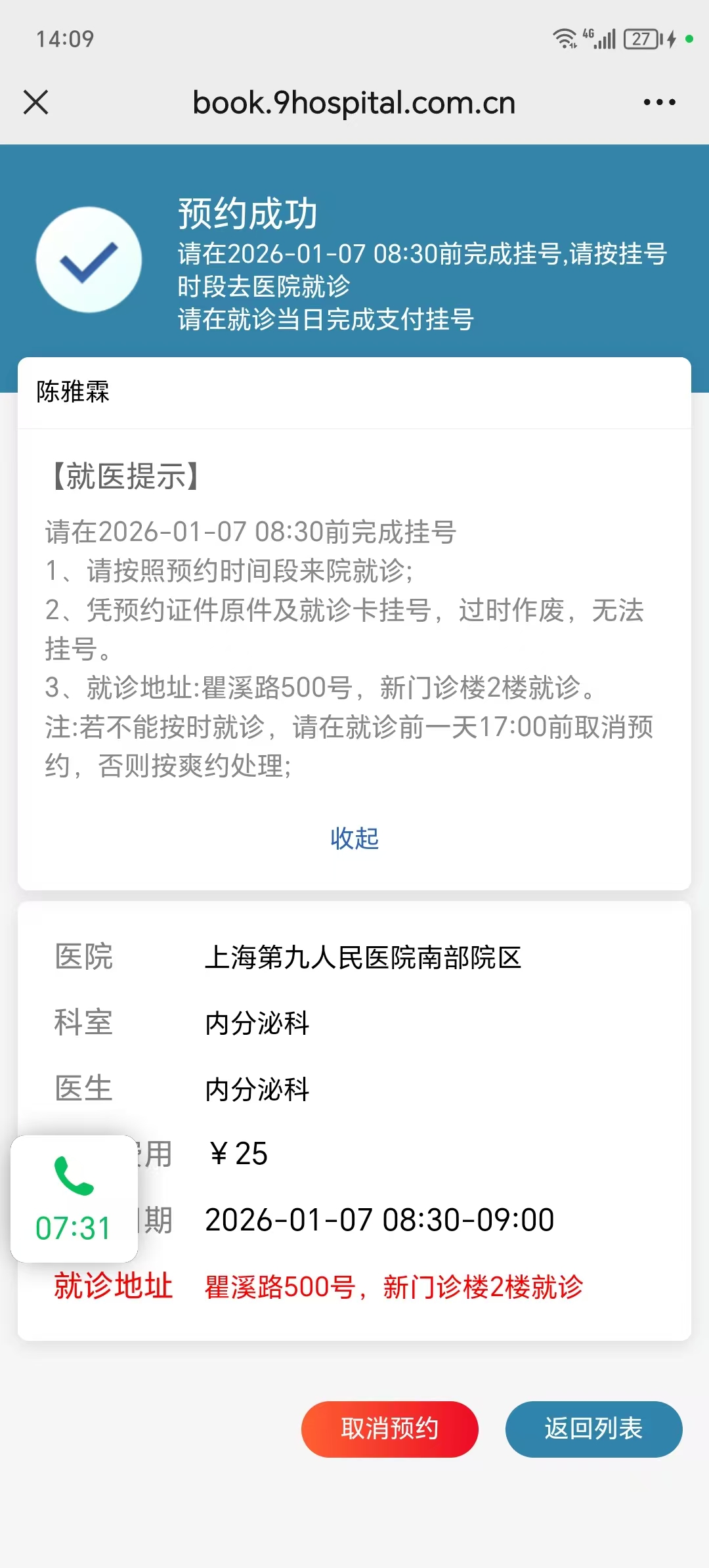Open the three-dot overflow menu

pyautogui.click(x=659, y=102)
